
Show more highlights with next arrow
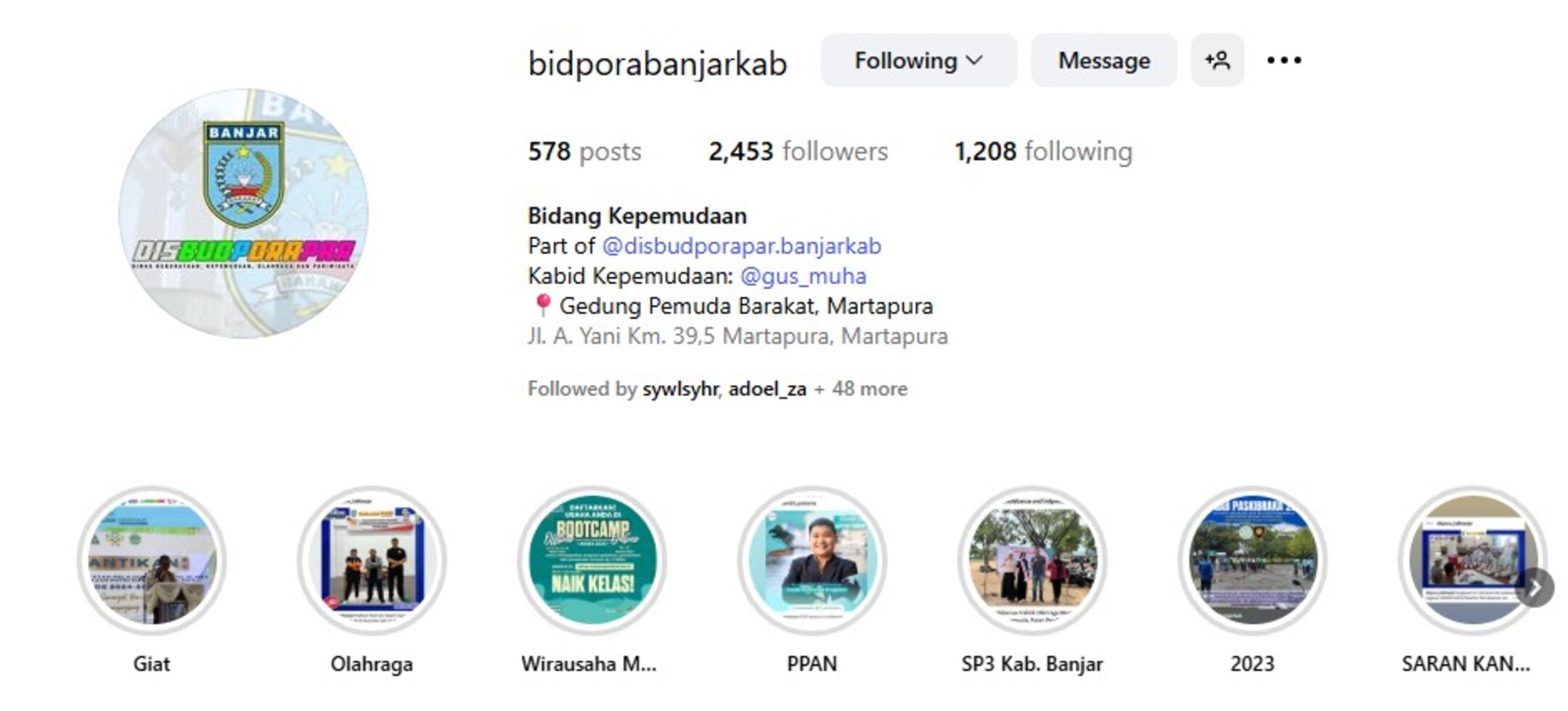coord(1535,588)
